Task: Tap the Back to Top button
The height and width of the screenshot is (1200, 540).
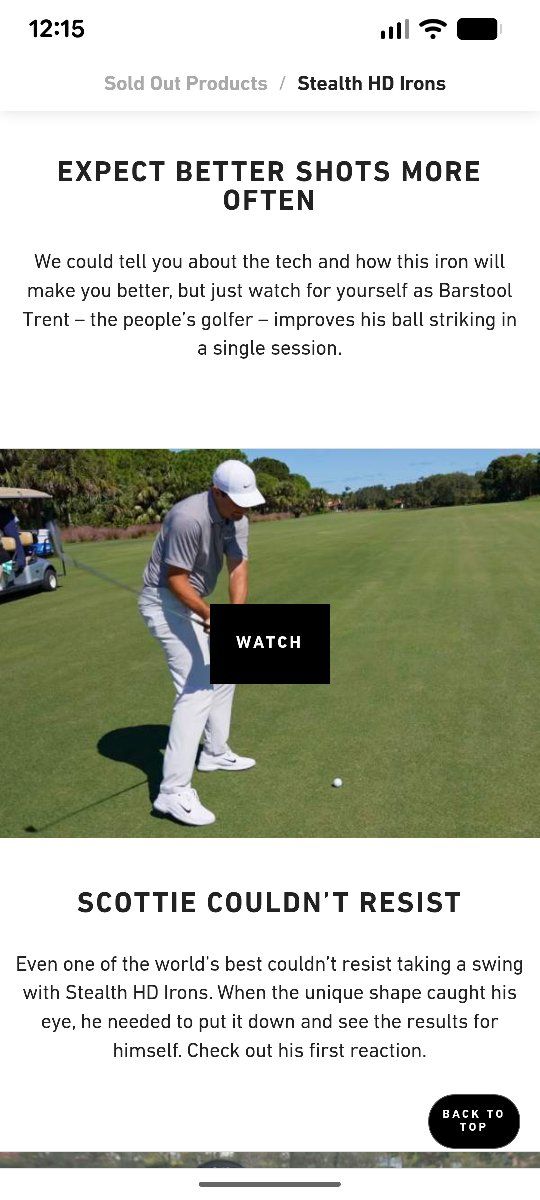Action: coord(474,1121)
